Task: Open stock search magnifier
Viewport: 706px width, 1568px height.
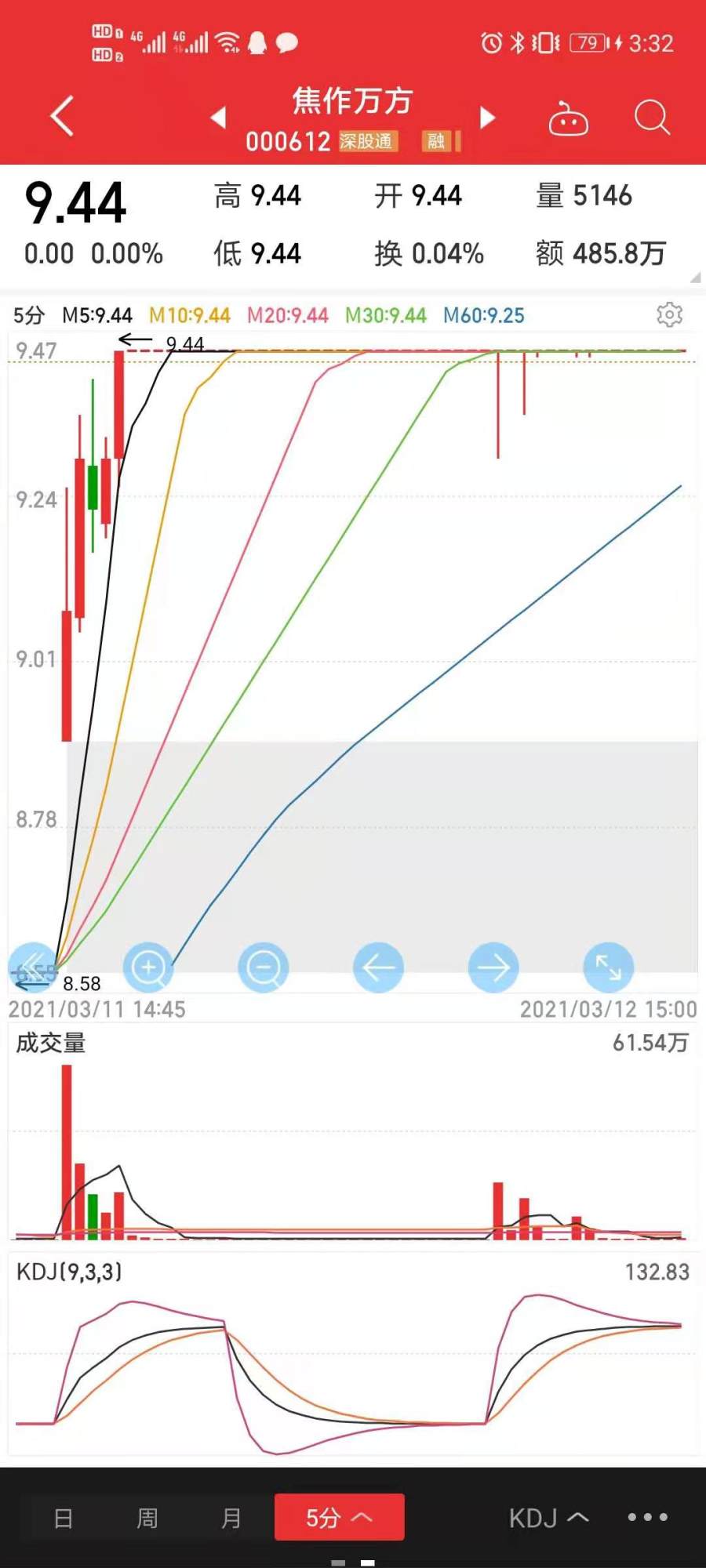Action: coord(652,118)
